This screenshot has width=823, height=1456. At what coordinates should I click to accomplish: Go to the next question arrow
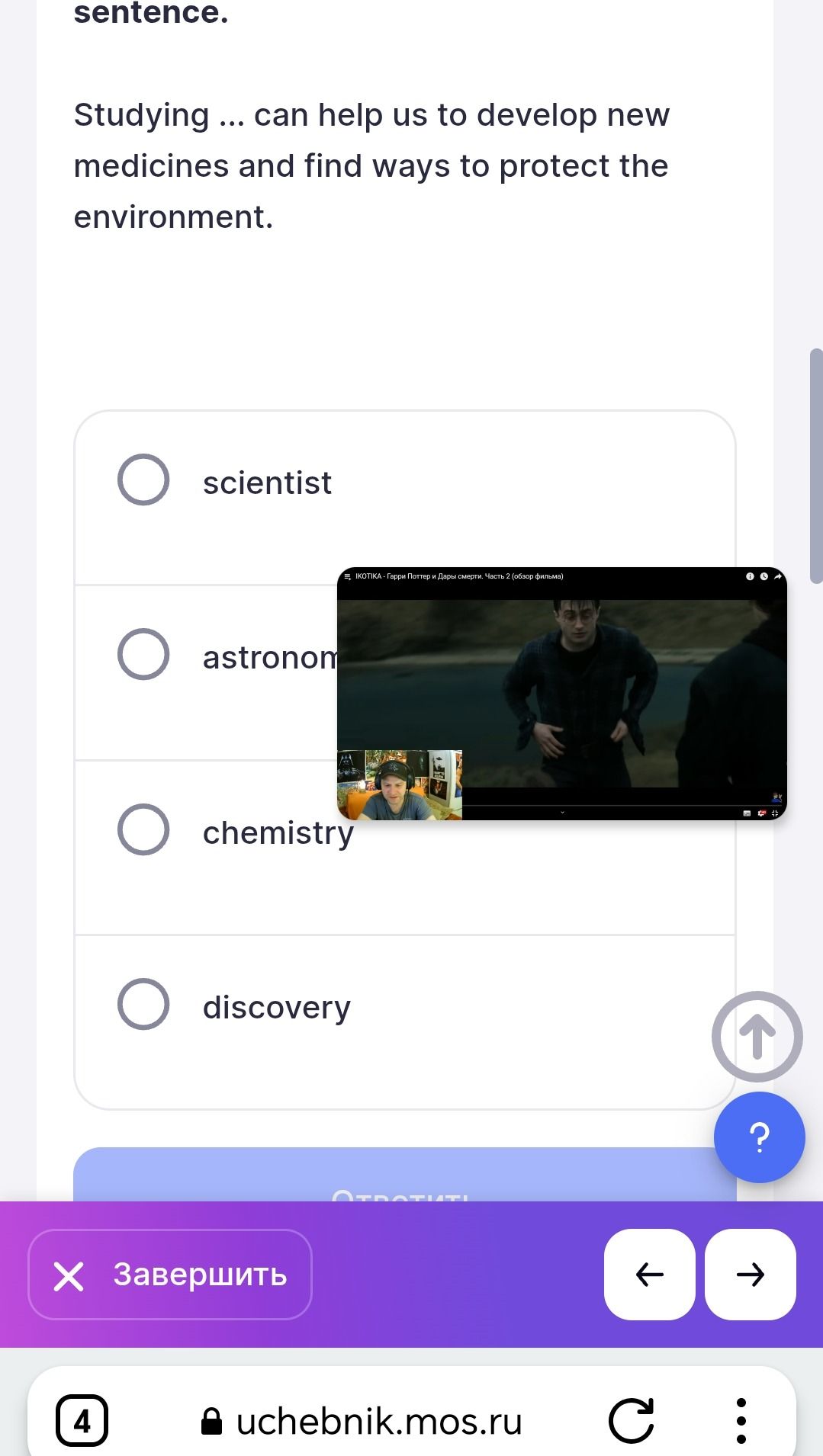[751, 1275]
